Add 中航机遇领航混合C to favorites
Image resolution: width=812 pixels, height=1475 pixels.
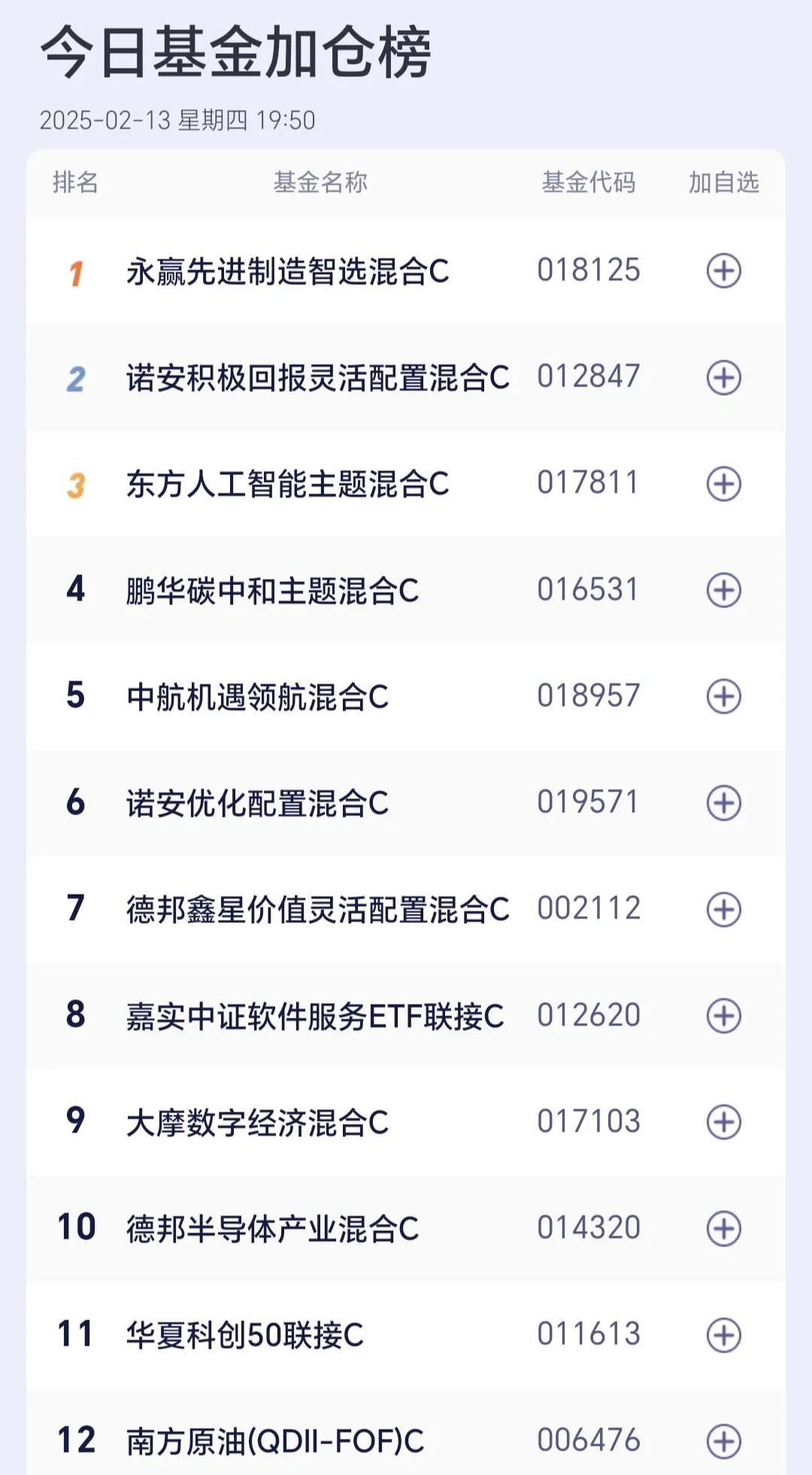(x=724, y=697)
